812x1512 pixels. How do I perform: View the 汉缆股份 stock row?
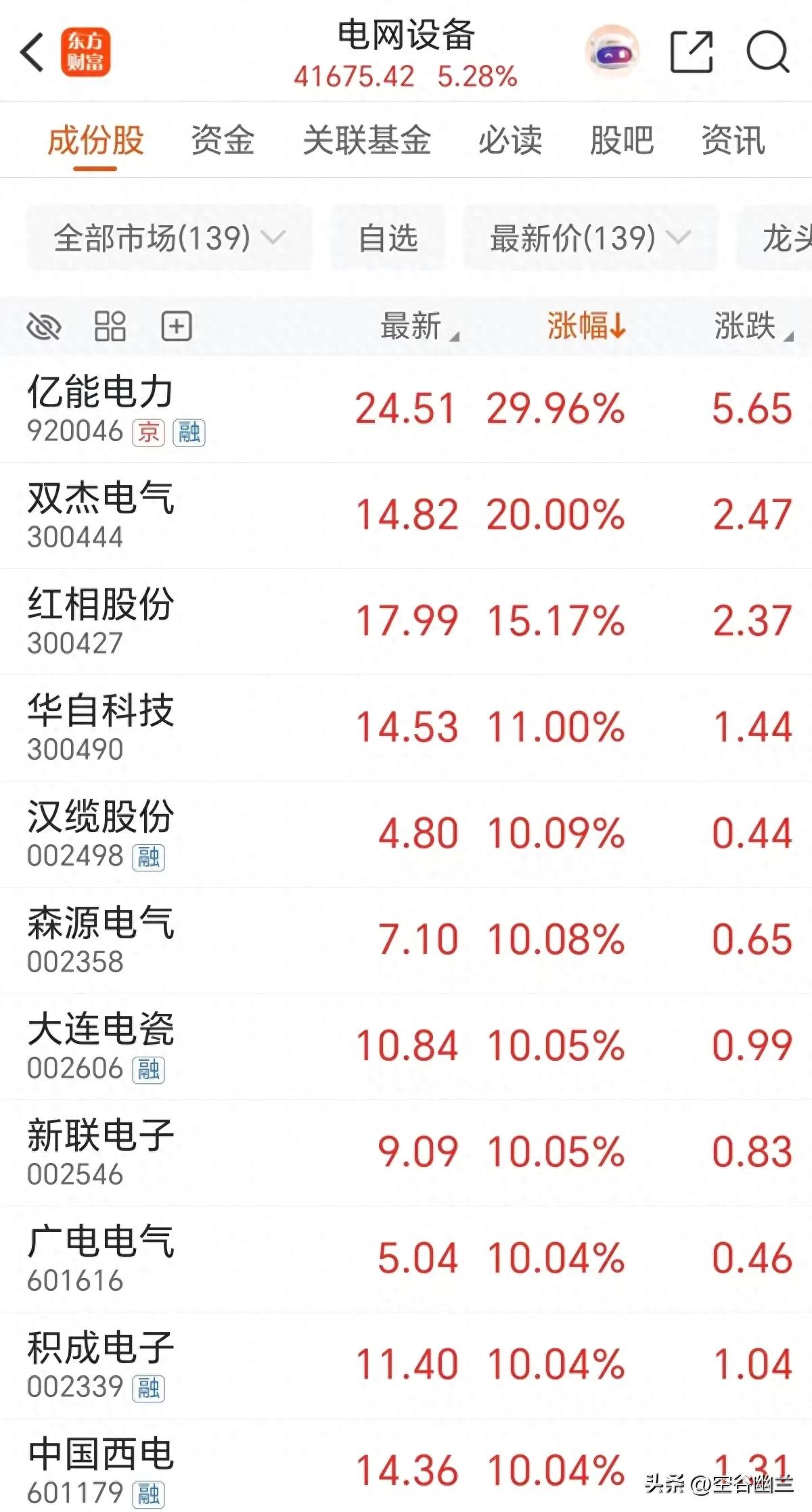(100, 833)
